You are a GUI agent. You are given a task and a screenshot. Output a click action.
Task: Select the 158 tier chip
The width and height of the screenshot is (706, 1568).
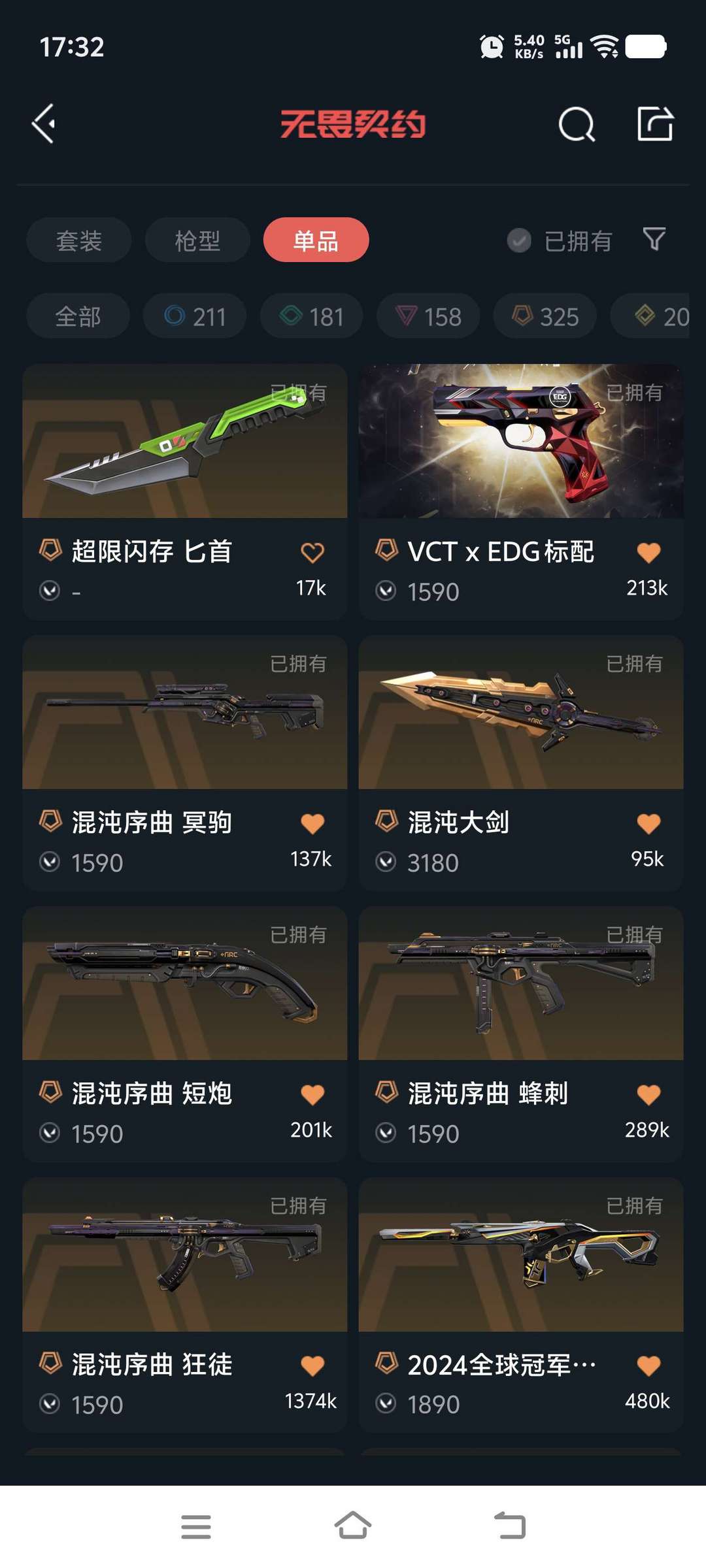pos(428,316)
